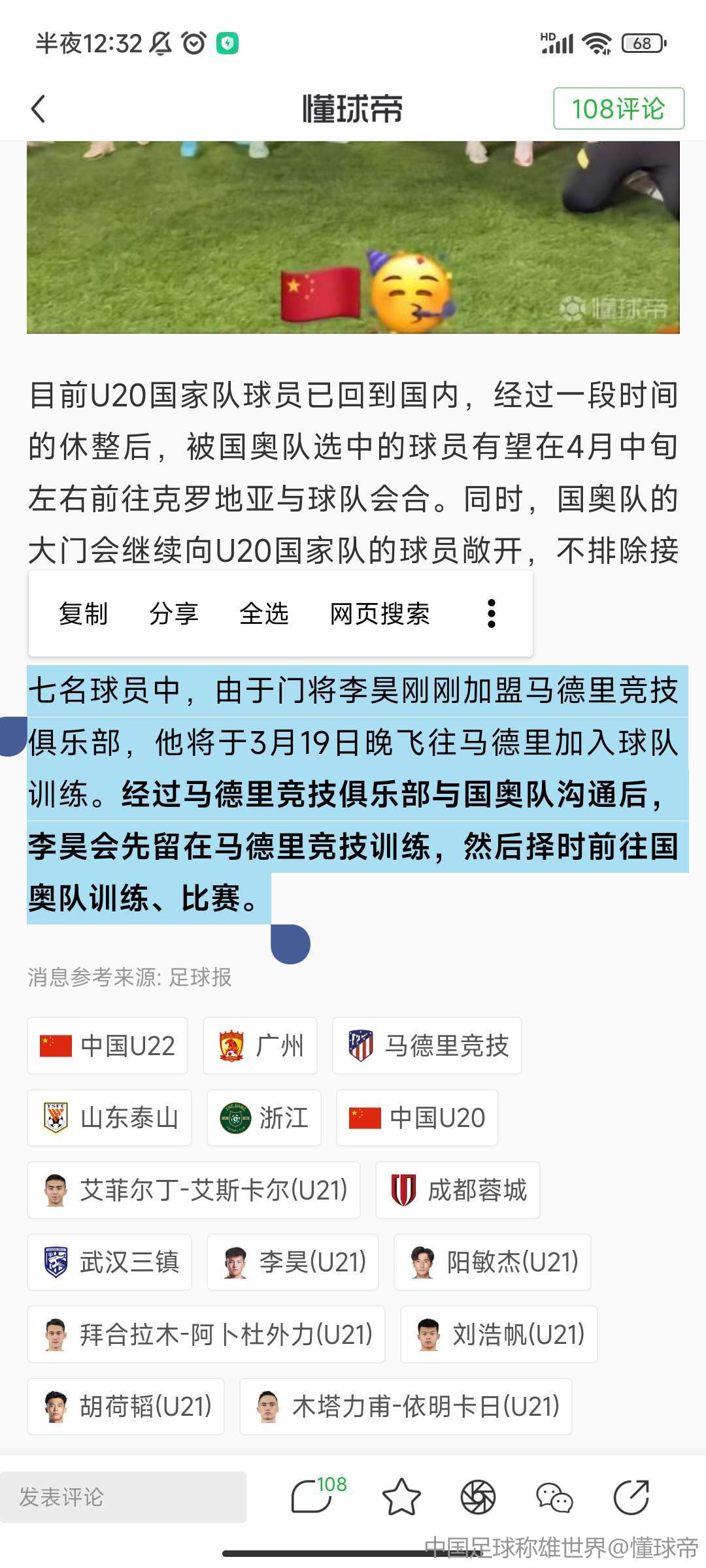This screenshot has height=1568, width=706.
Task: Open the 108评论 comments button
Action: pyautogui.click(x=618, y=108)
